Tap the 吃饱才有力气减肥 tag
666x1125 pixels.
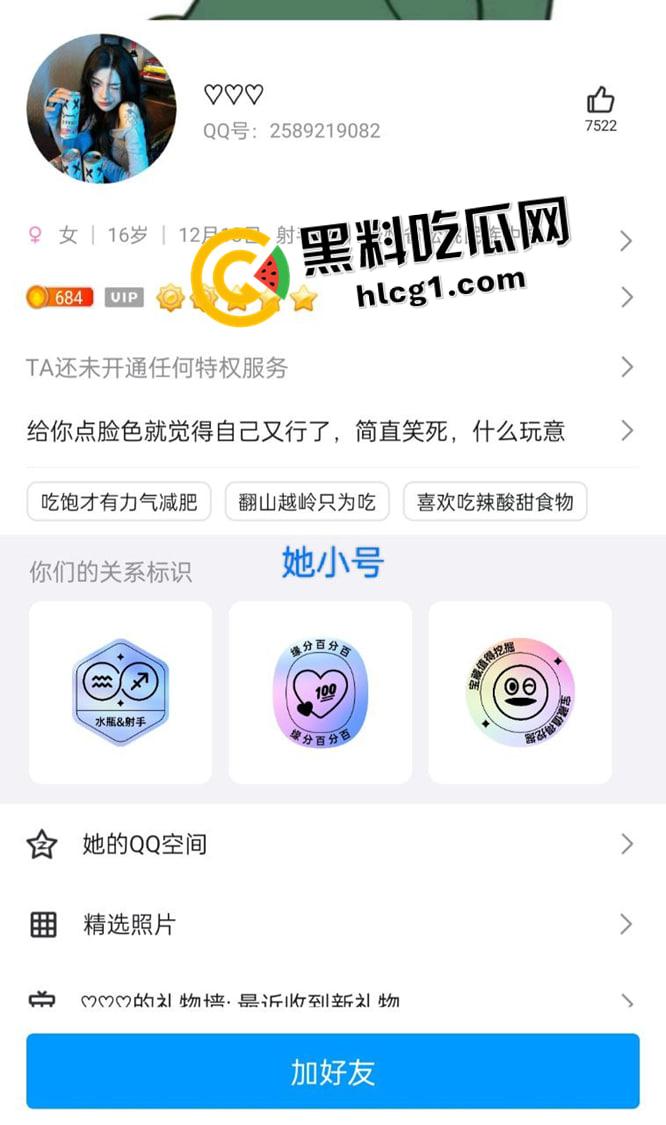(x=119, y=501)
